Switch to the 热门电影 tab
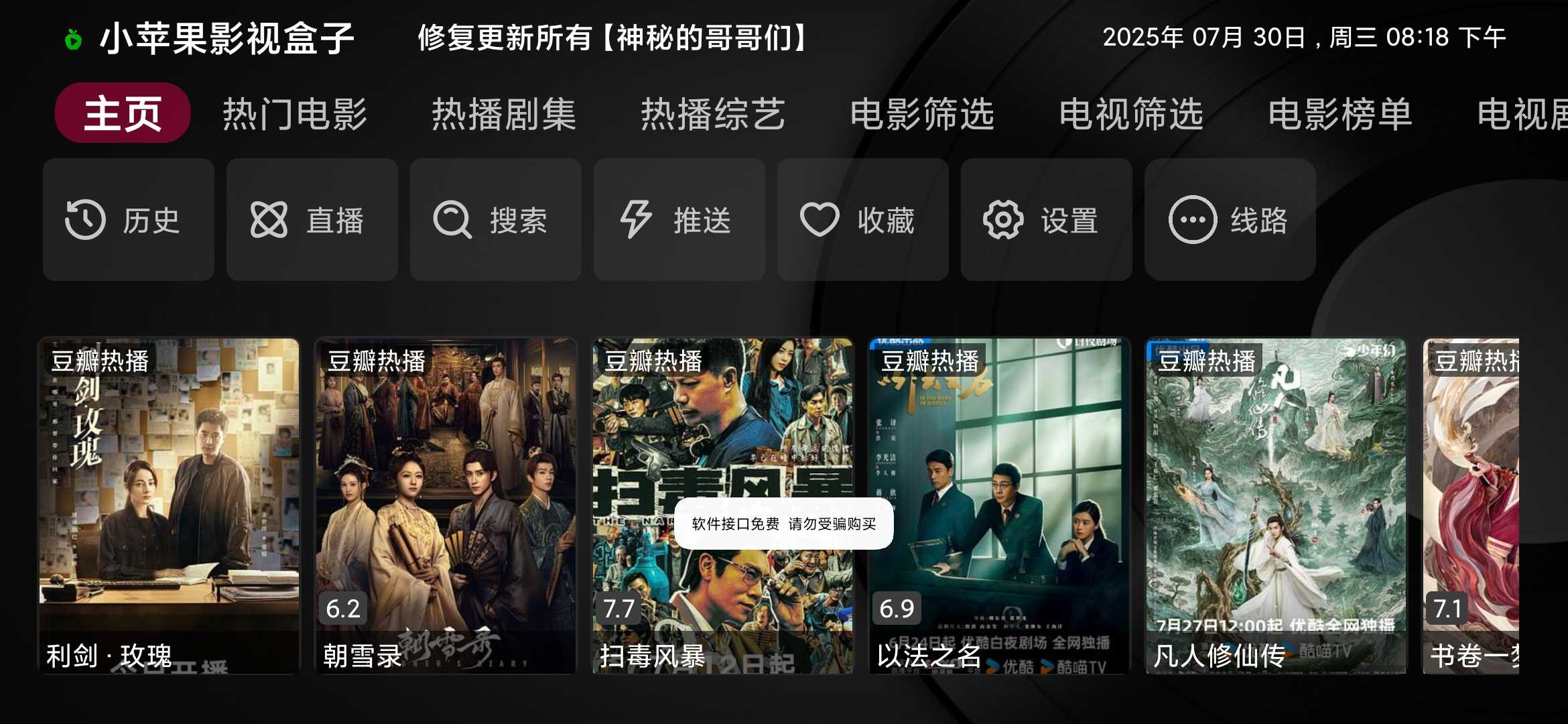 point(295,114)
